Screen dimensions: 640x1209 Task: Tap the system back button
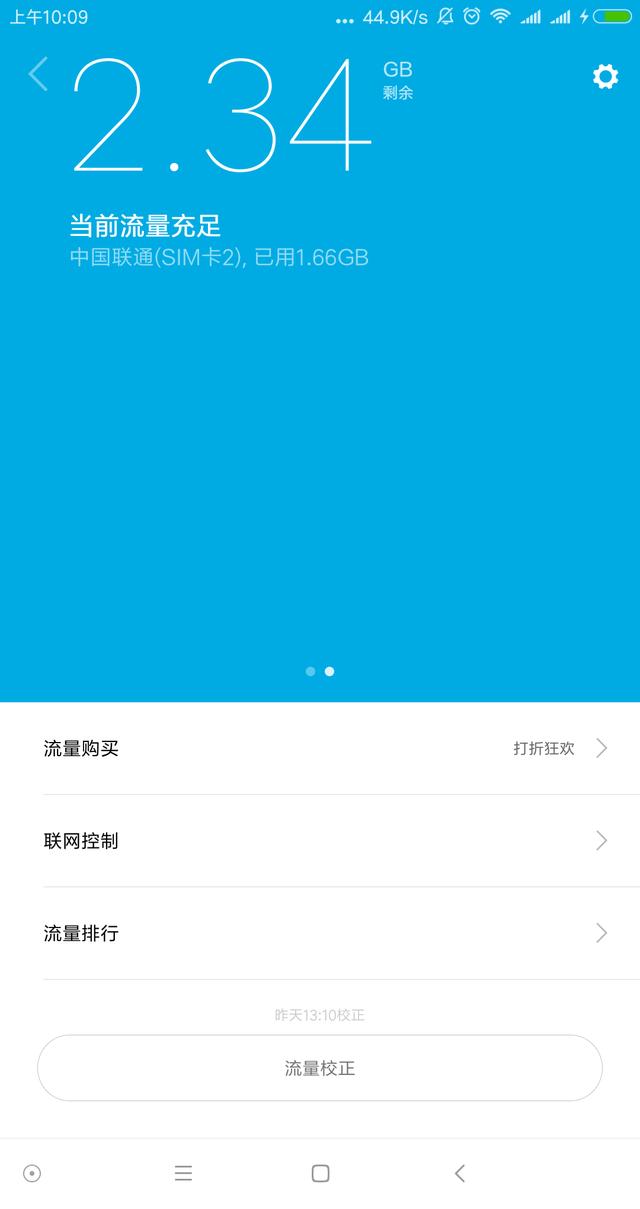click(x=460, y=1173)
